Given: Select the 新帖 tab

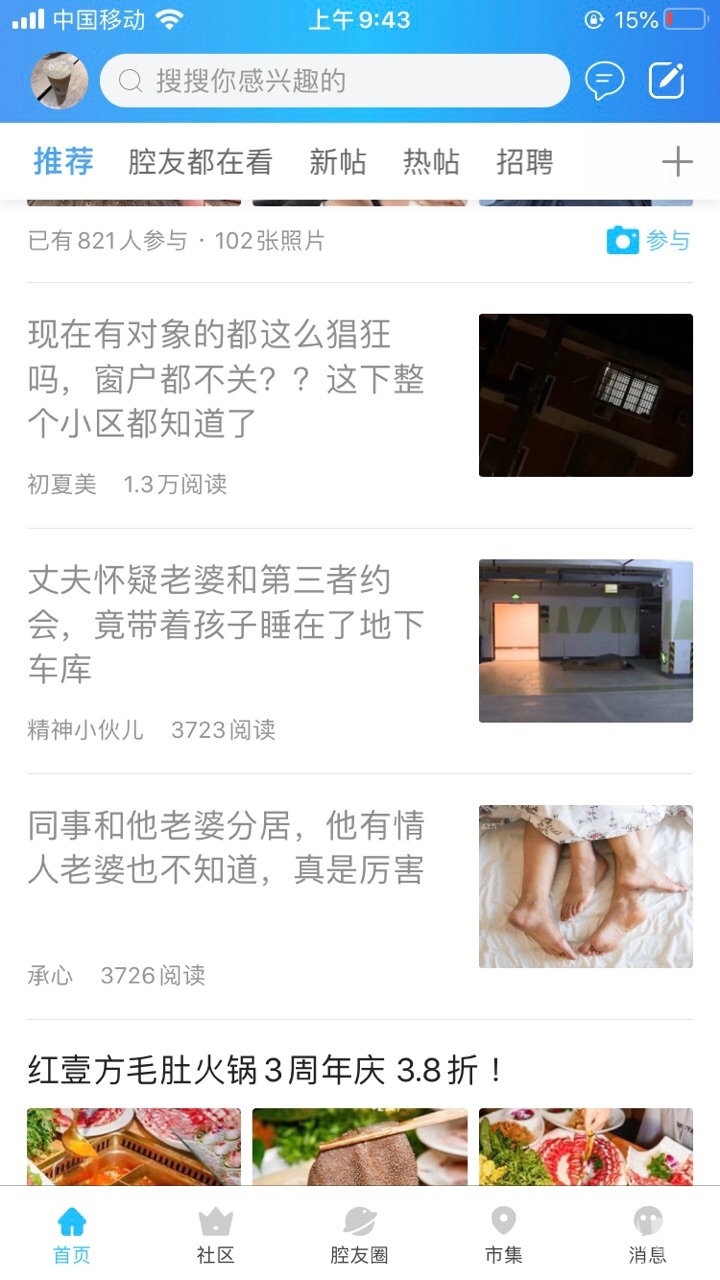Looking at the screenshot, I should (x=337, y=161).
